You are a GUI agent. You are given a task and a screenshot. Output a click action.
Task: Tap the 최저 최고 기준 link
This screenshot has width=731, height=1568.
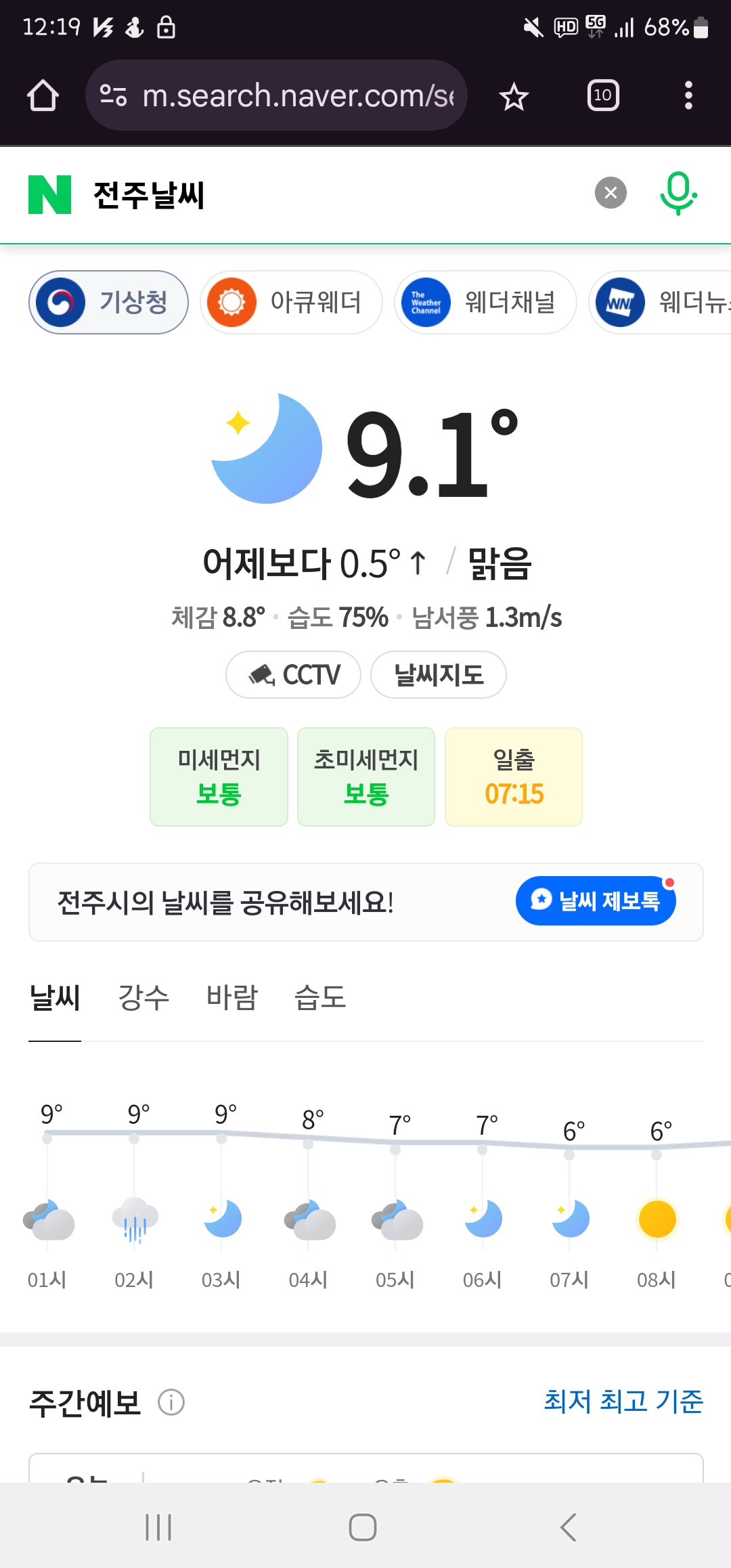coord(623,1401)
